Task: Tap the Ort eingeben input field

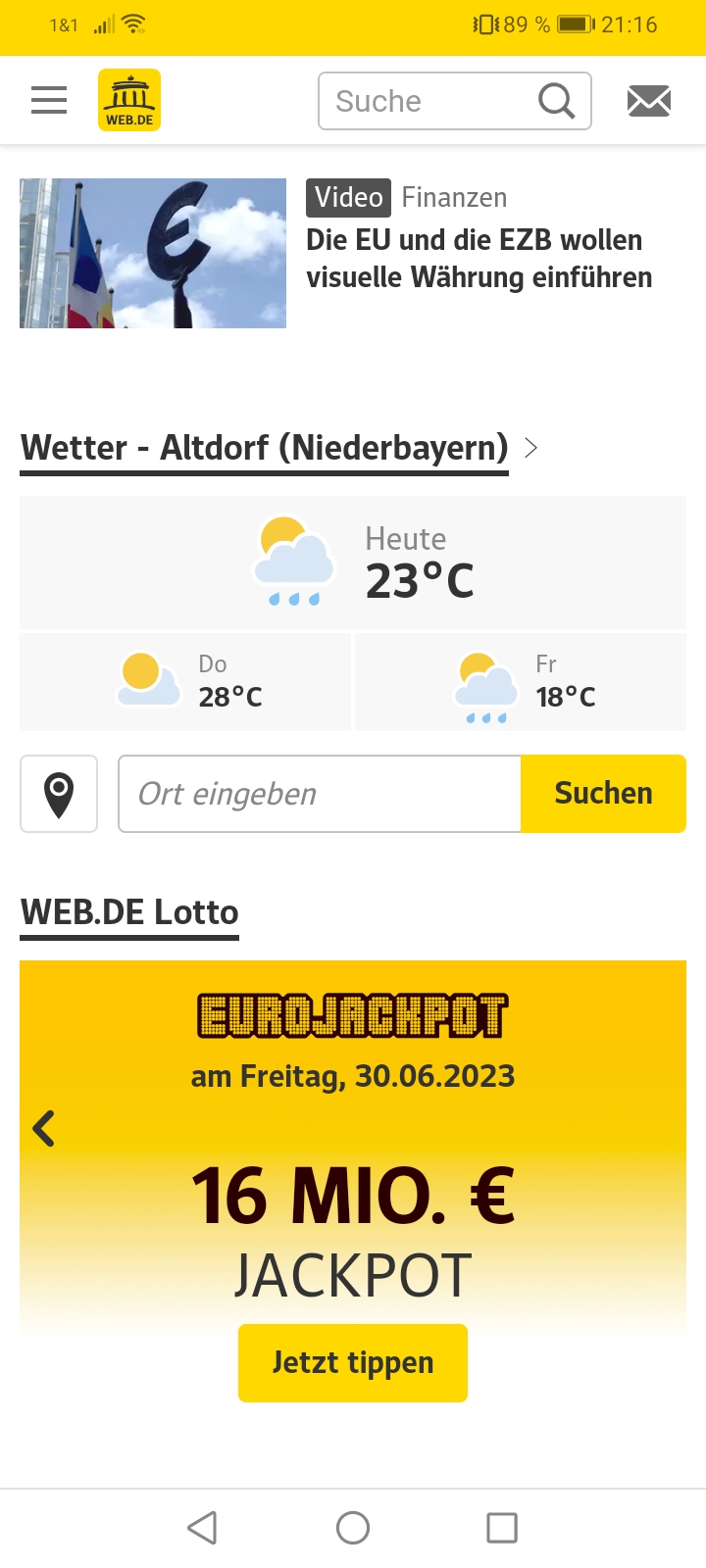Action: pos(319,794)
